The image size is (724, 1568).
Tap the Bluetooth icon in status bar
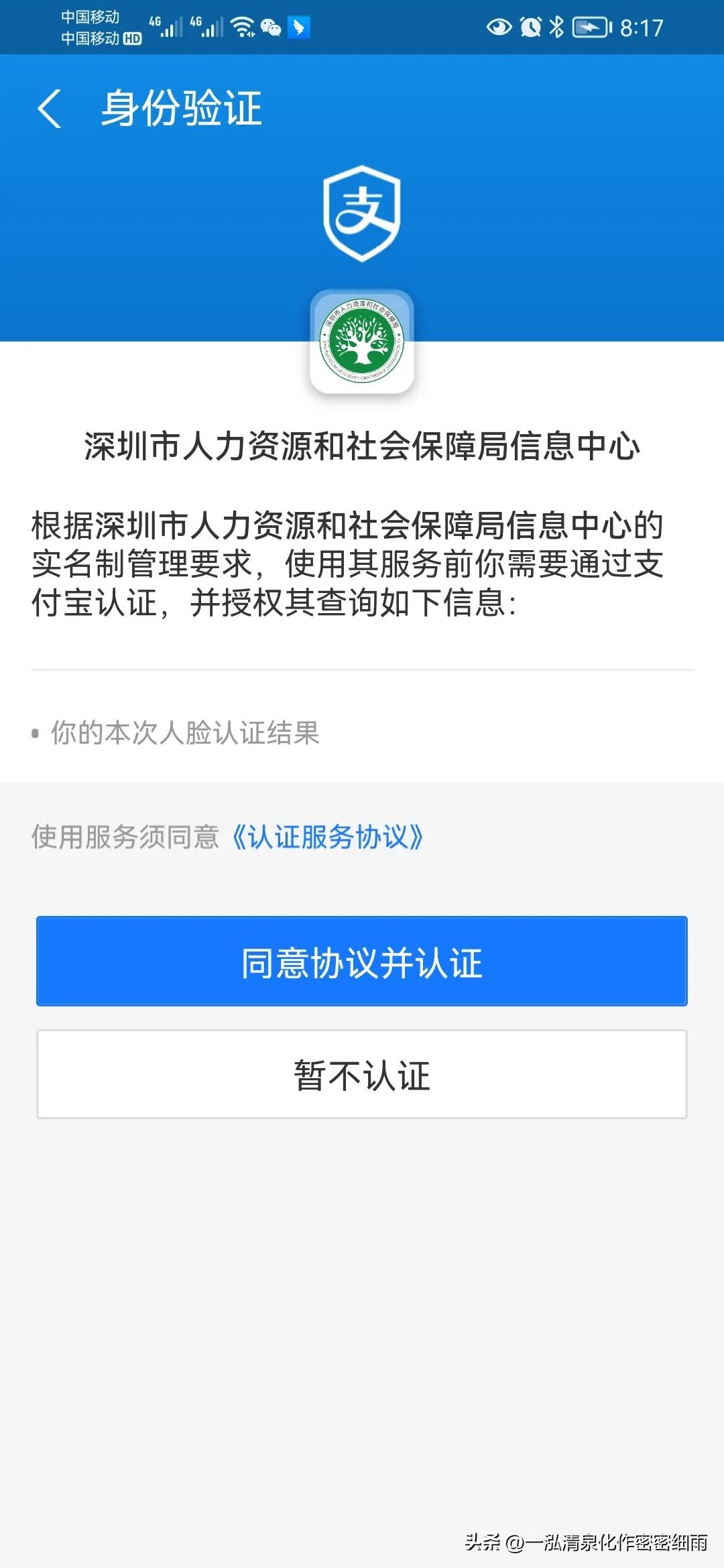[x=557, y=25]
